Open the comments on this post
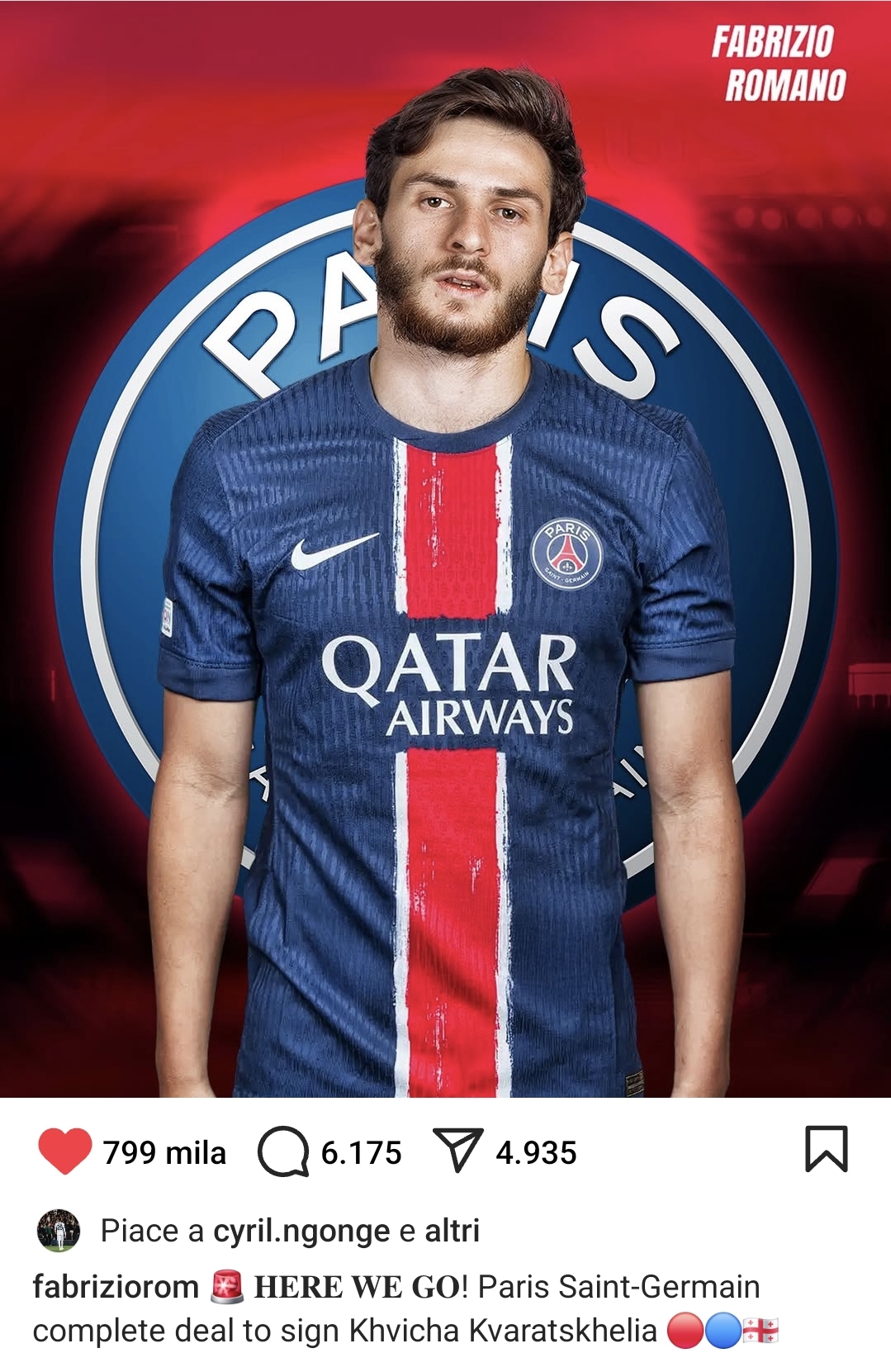Viewport: 891px width, 1372px height. point(282,1151)
